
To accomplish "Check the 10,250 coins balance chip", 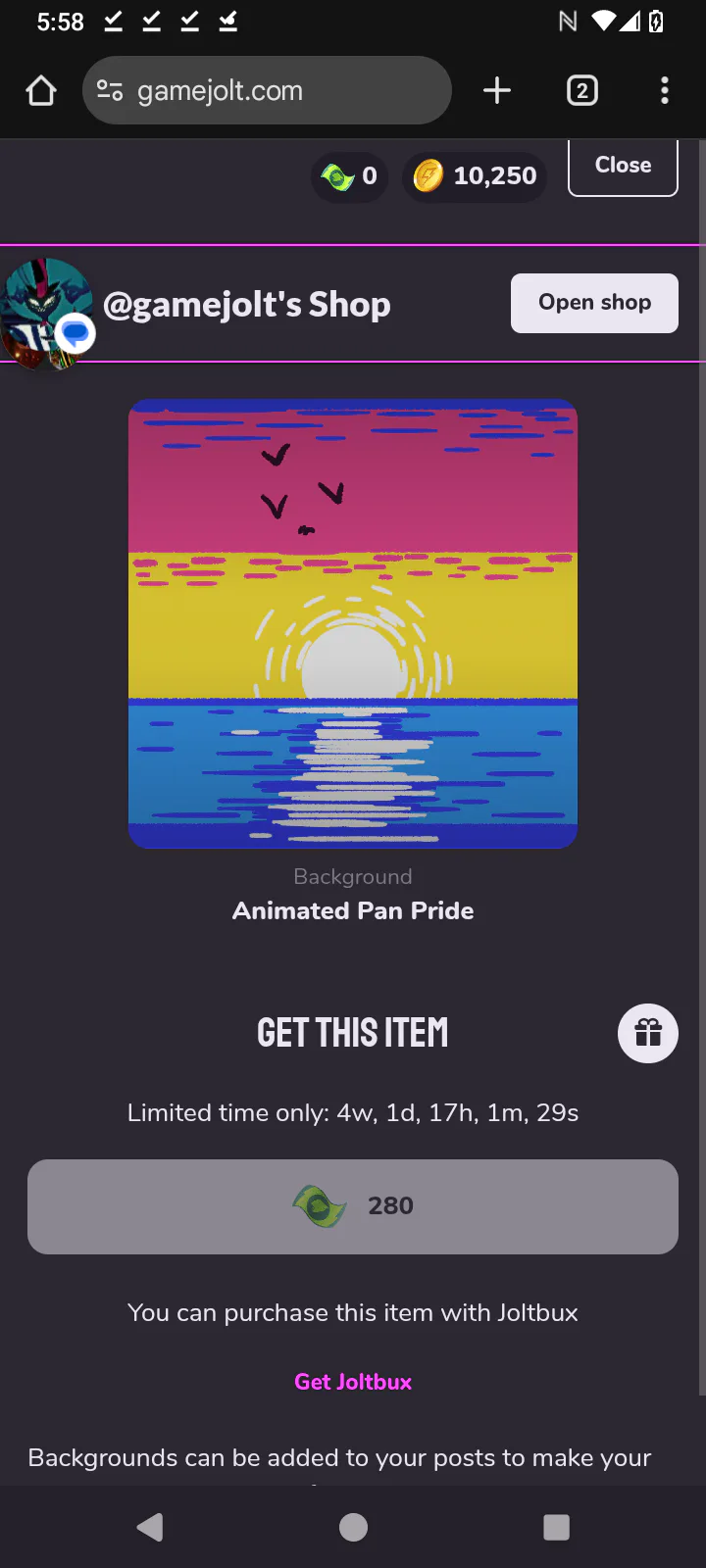I will pos(475,176).
